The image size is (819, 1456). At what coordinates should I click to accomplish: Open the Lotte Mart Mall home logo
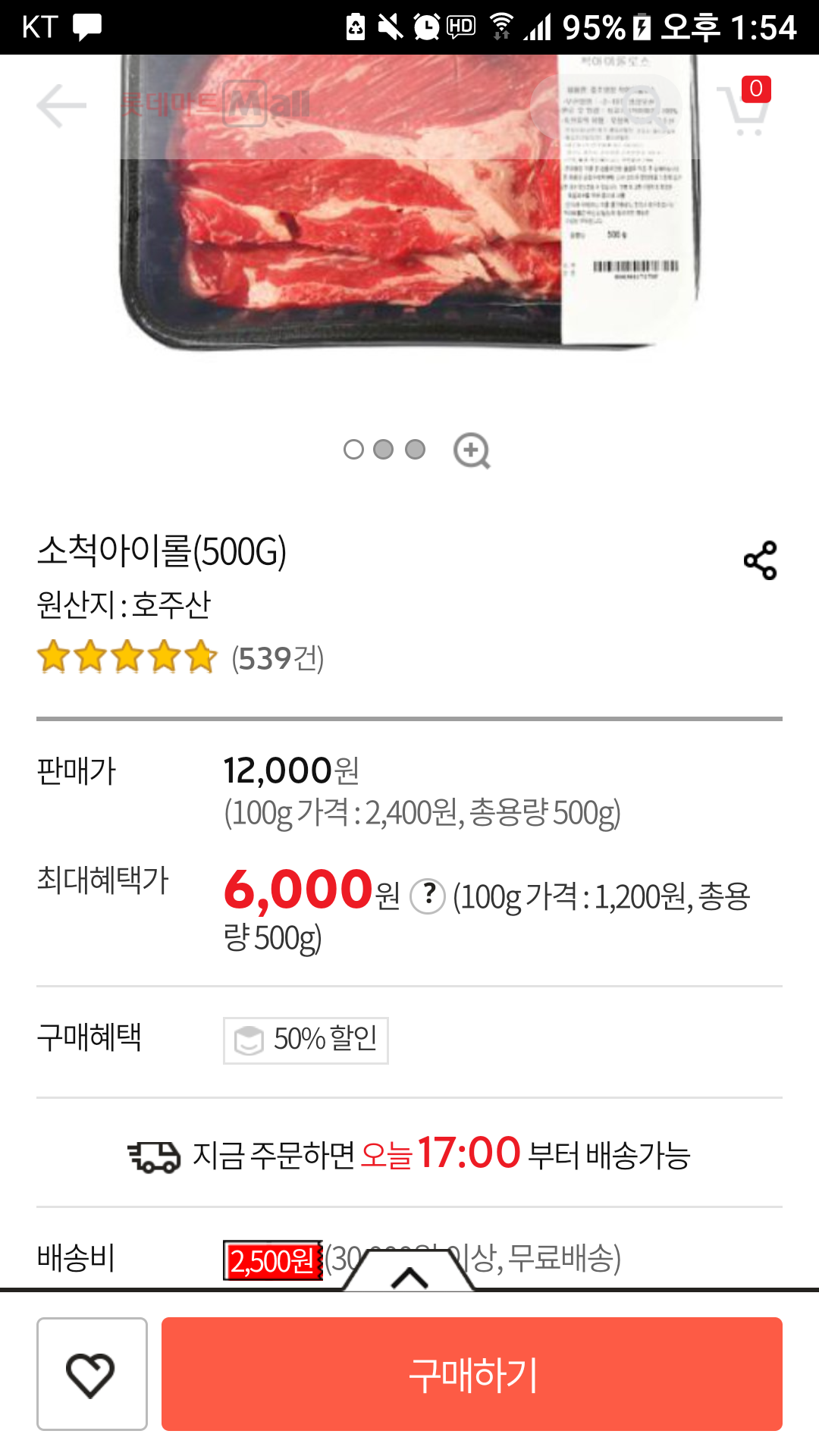pyautogui.click(x=216, y=104)
